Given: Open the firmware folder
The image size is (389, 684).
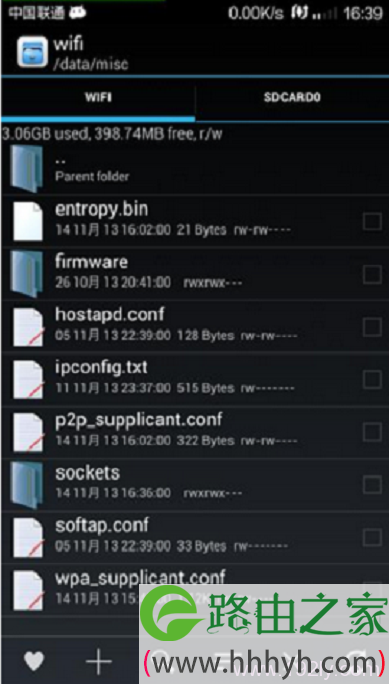Looking at the screenshot, I should tap(194, 274).
